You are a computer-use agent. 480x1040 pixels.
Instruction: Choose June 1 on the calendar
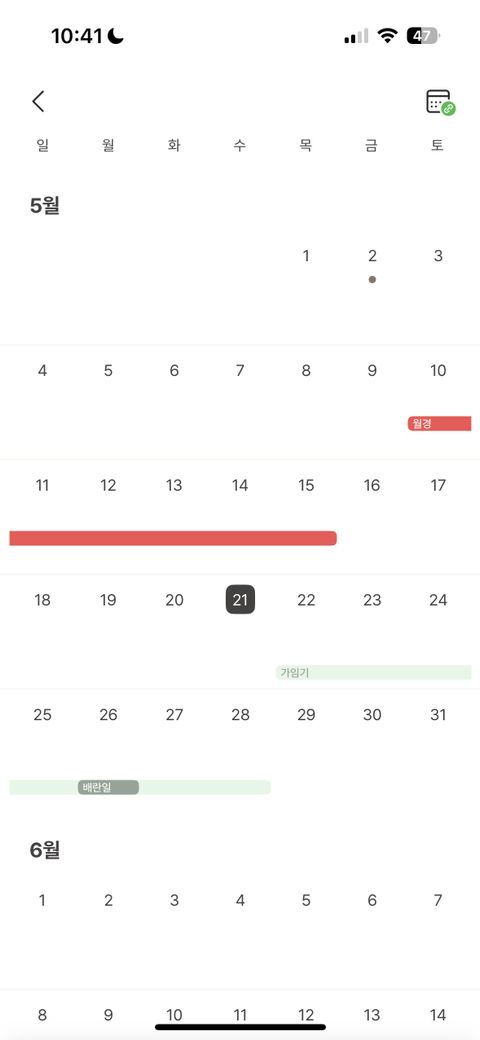(42, 901)
